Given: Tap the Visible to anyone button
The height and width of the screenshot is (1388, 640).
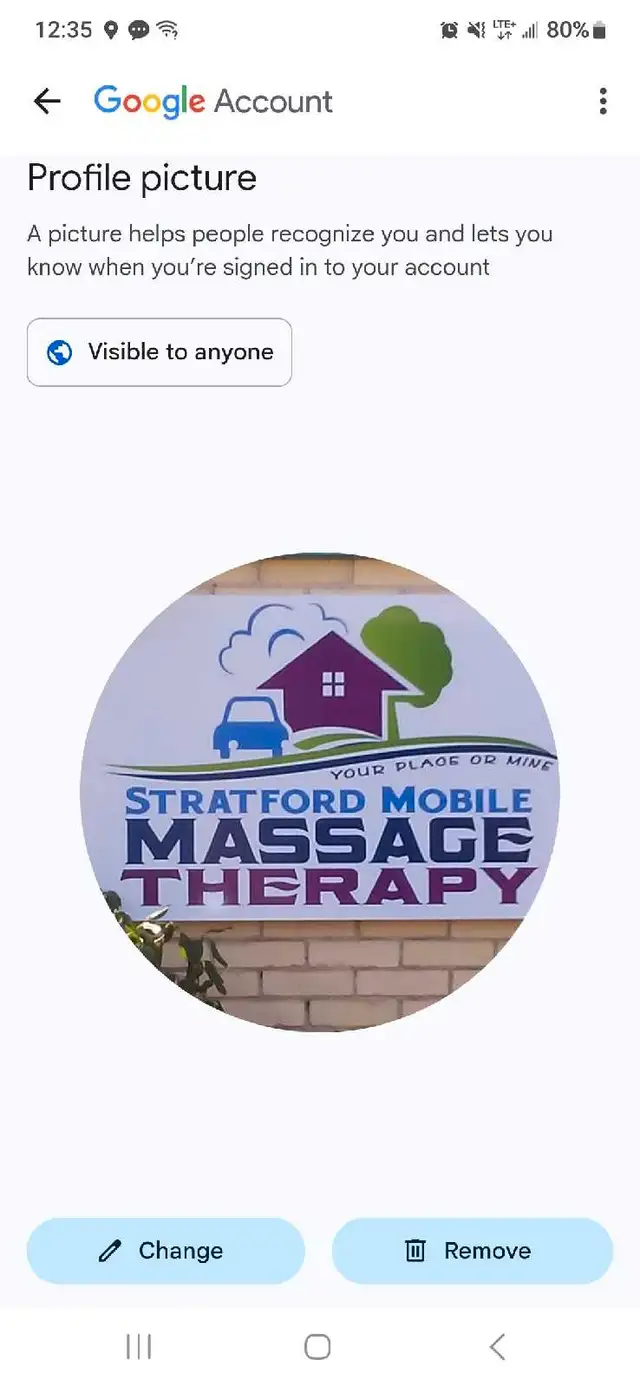Looking at the screenshot, I should click(x=160, y=352).
